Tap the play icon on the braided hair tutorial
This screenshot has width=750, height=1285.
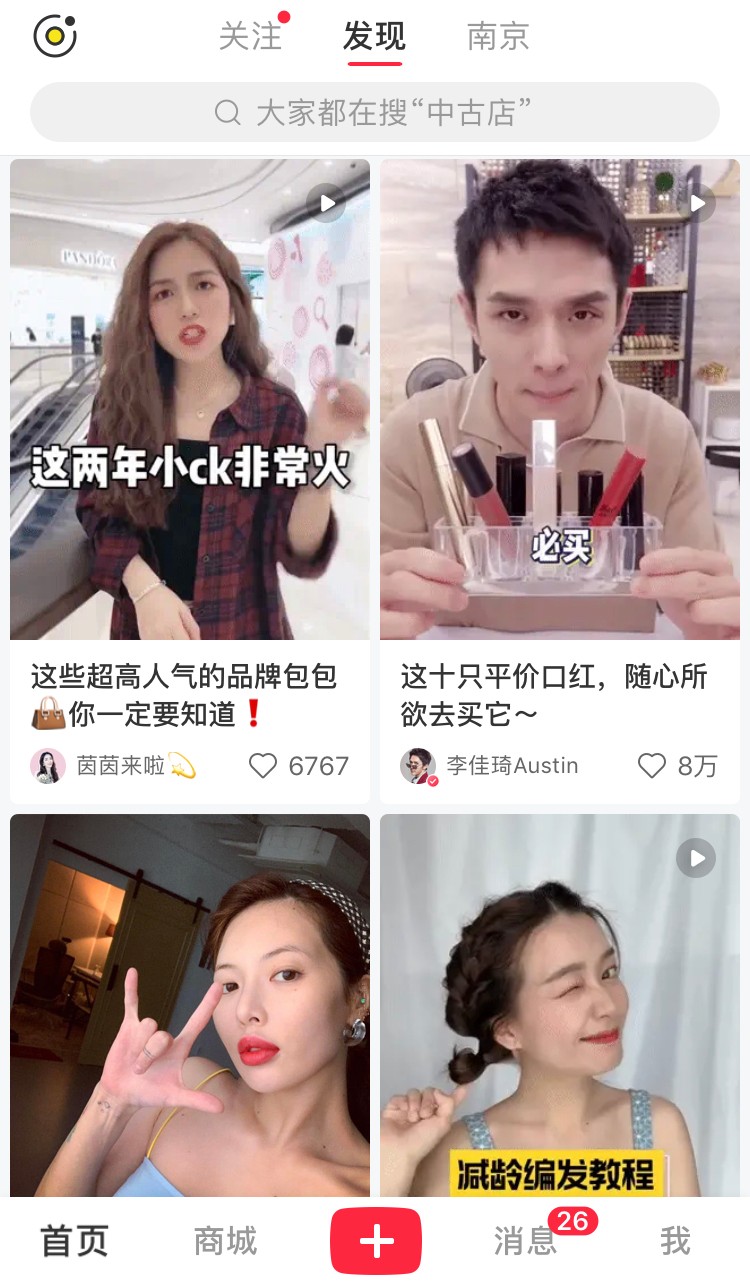pos(695,858)
